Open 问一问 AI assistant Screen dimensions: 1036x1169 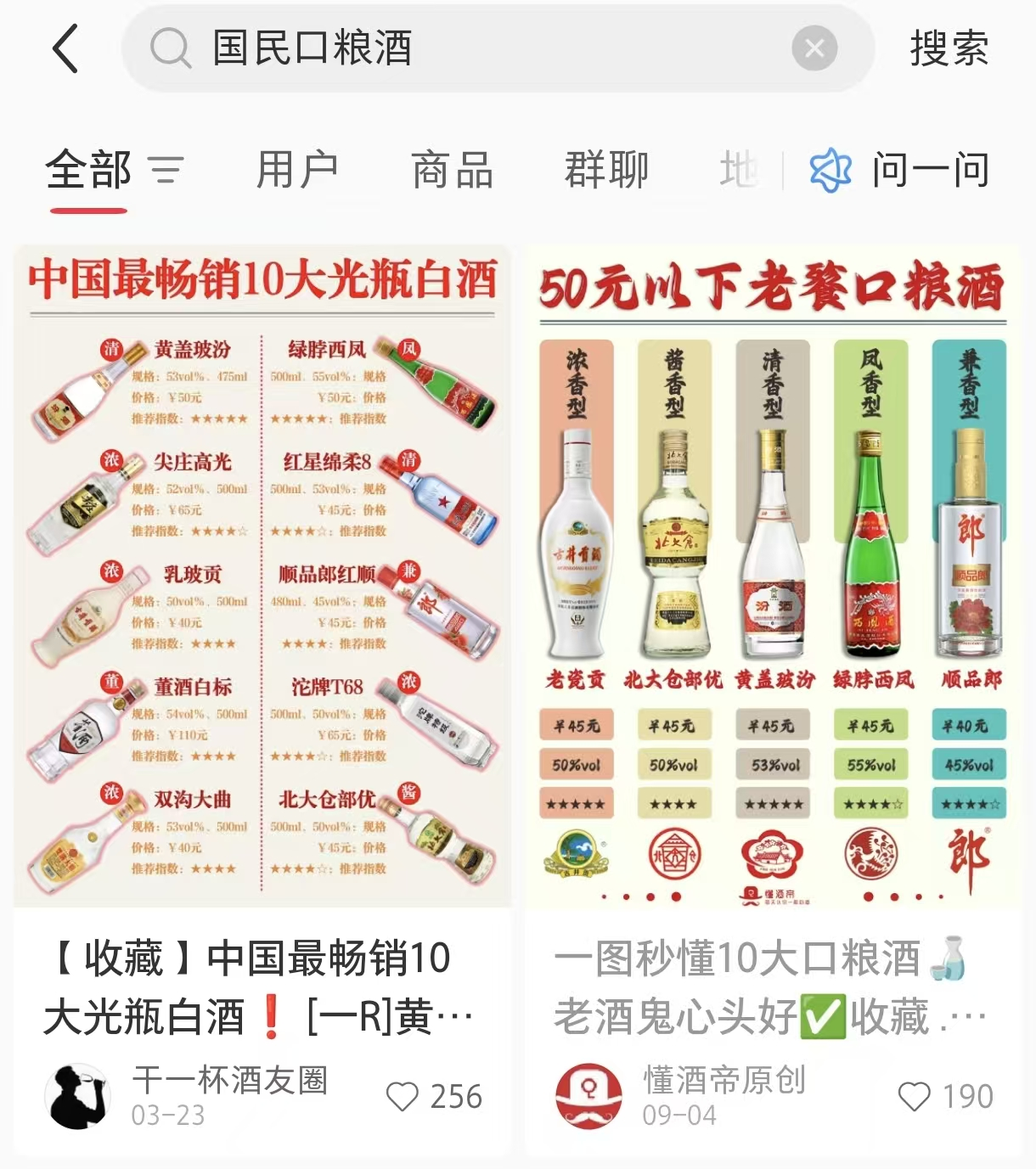(x=900, y=171)
